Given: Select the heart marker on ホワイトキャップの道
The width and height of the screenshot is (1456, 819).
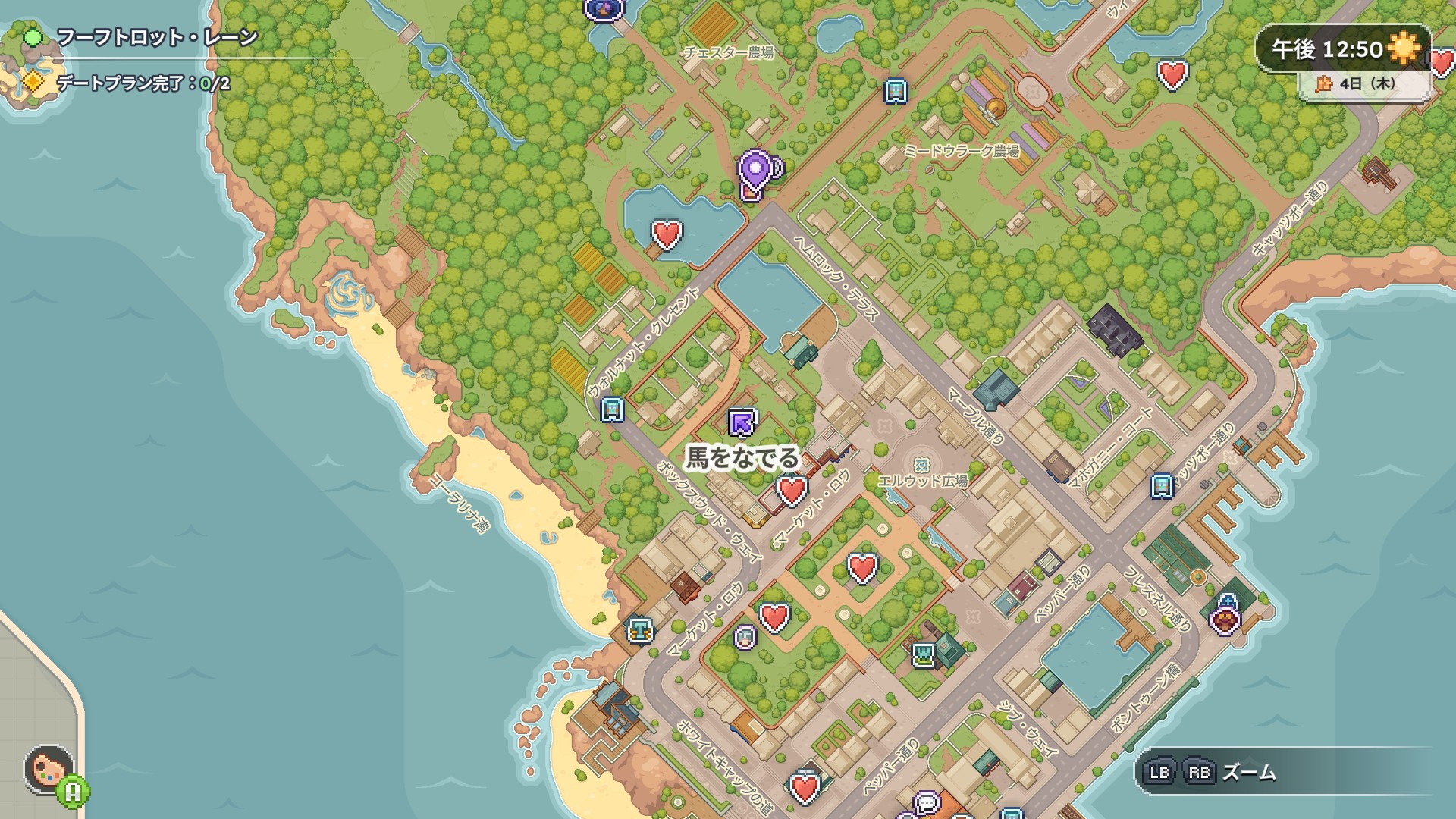Looking at the screenshot, I should point(805,789).
